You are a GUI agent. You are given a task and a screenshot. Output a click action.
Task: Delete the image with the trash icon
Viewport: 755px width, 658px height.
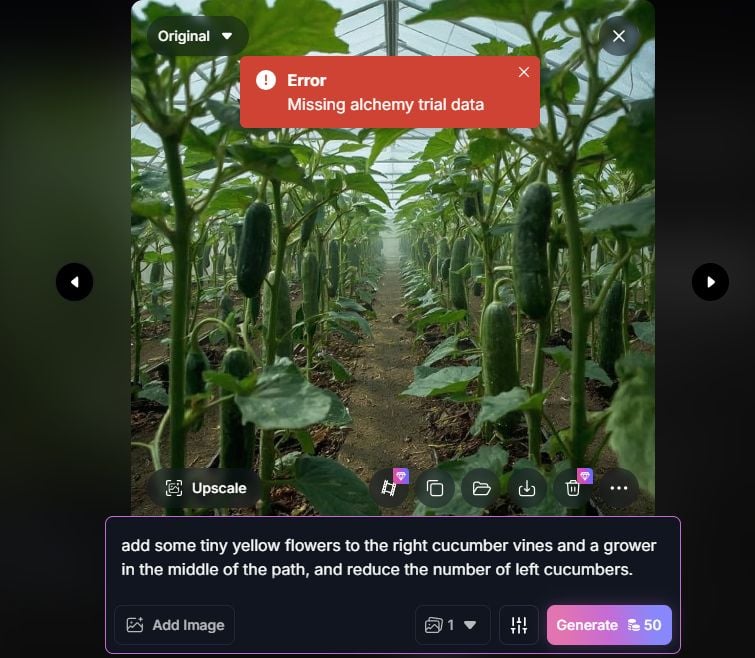click(573, 488)
